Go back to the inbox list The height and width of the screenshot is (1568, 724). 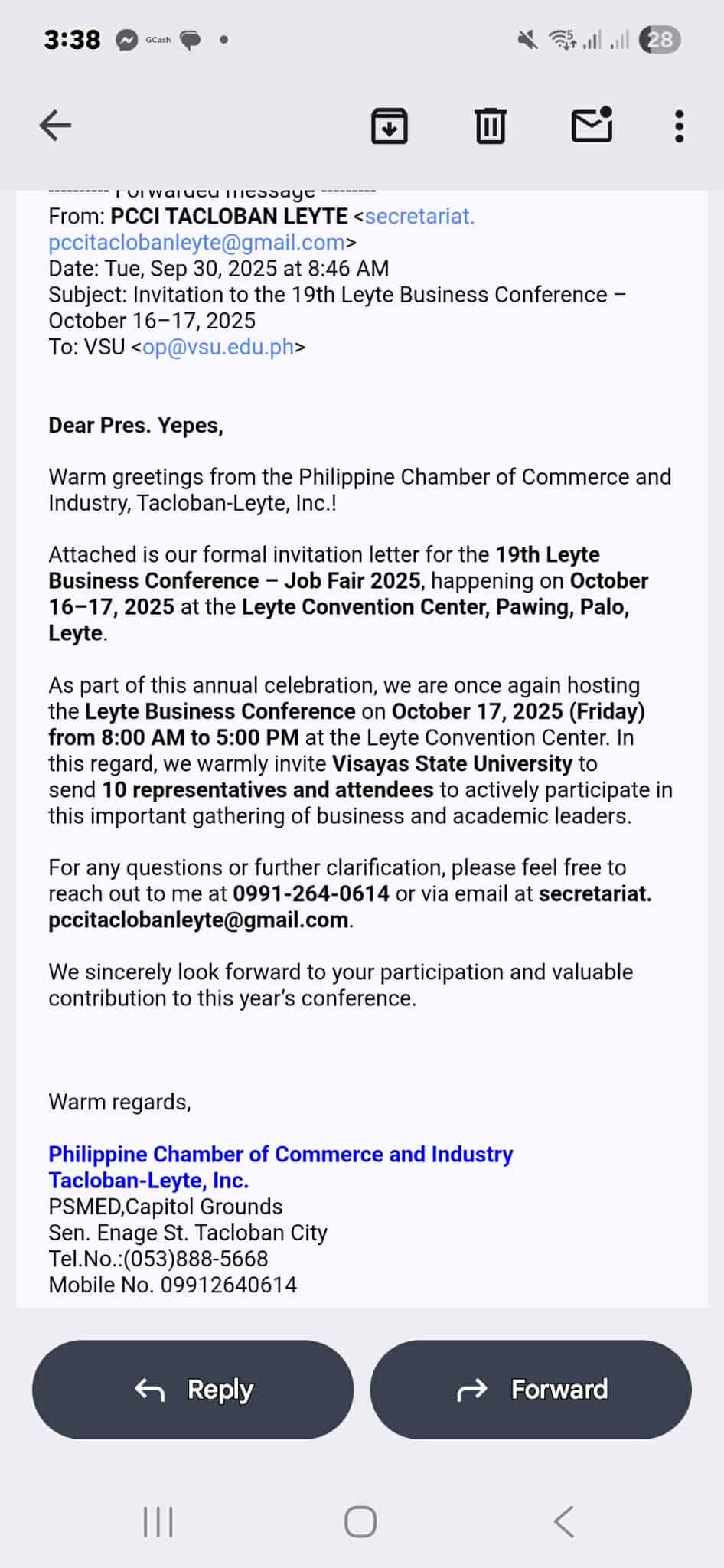[55, 125]
